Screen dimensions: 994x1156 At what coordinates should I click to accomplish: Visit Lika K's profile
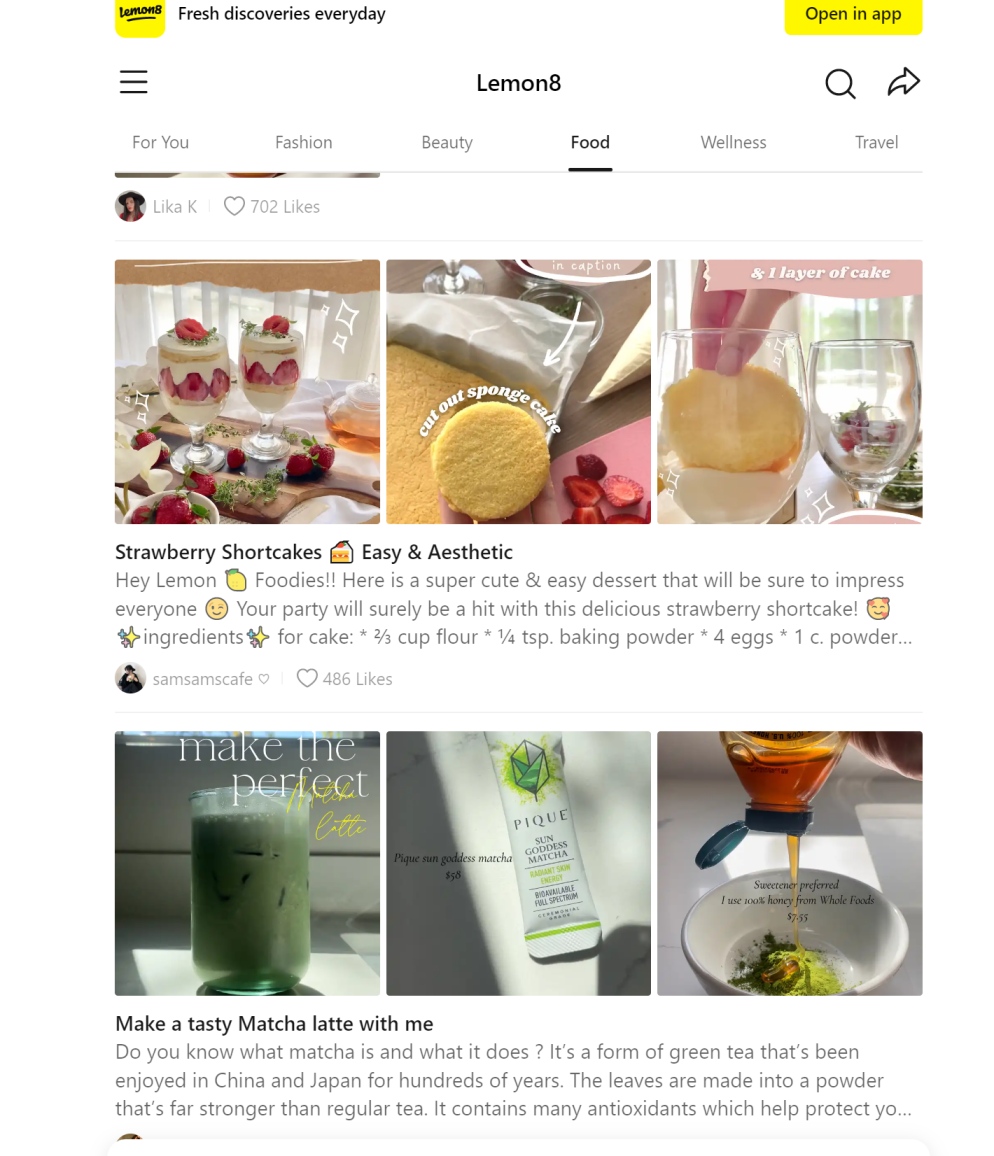tap(174, 207)
